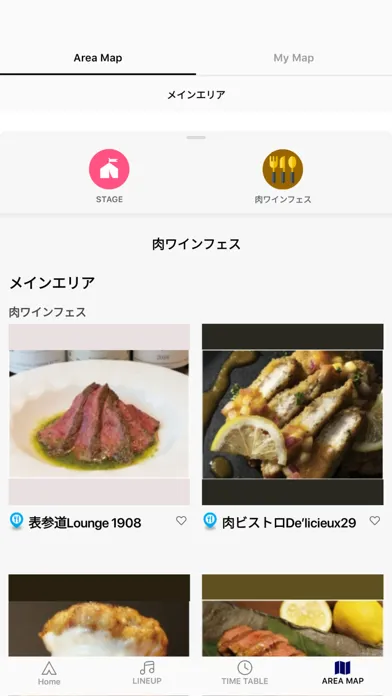Open the LINEUP tab
Viewport: 392px width, 696px height.
click(147, 673)
